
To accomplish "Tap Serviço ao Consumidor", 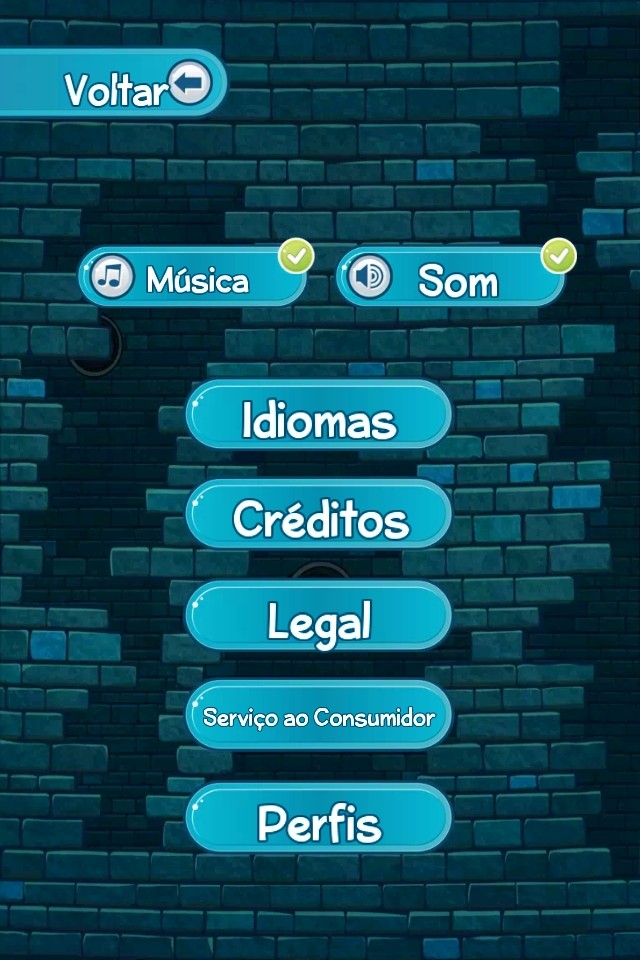I will click(x=319, y=716).
